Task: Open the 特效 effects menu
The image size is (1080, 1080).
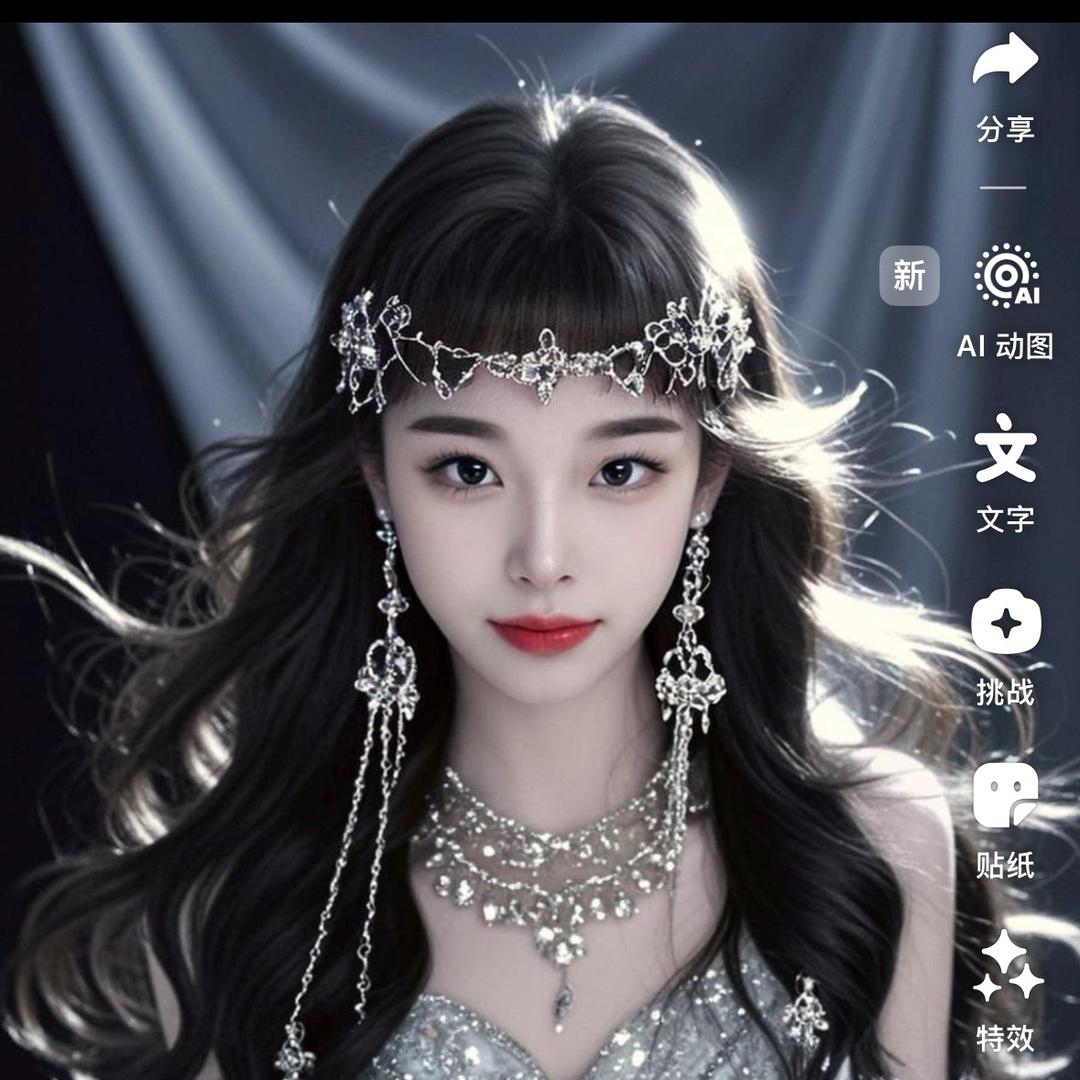Action: tap(1008, 966)
